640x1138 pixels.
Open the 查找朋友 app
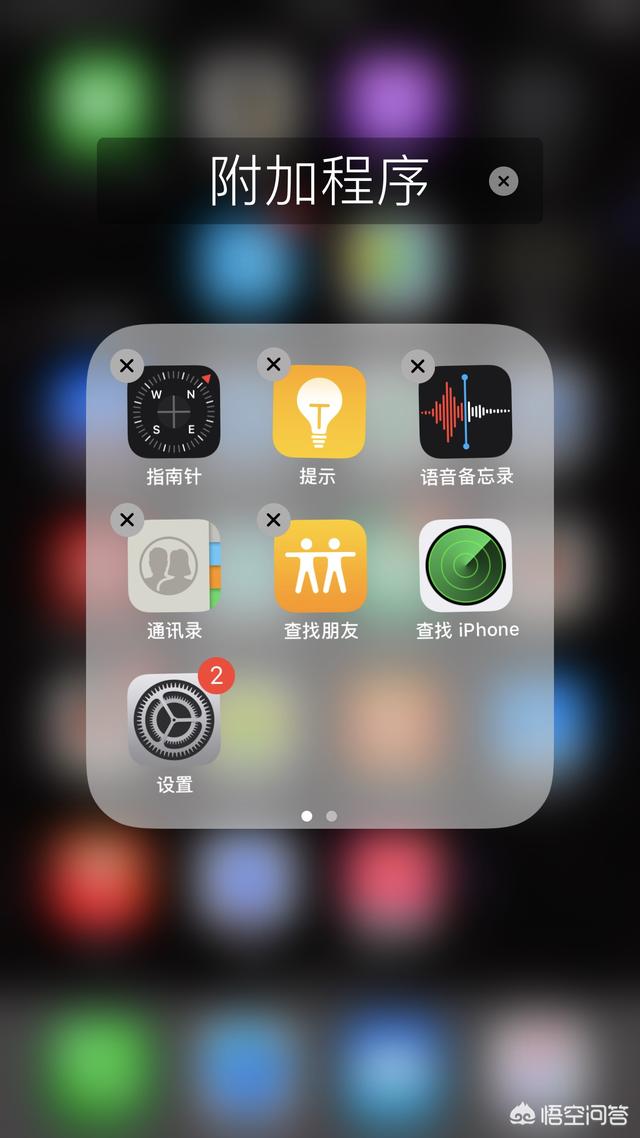coord(319,565)
